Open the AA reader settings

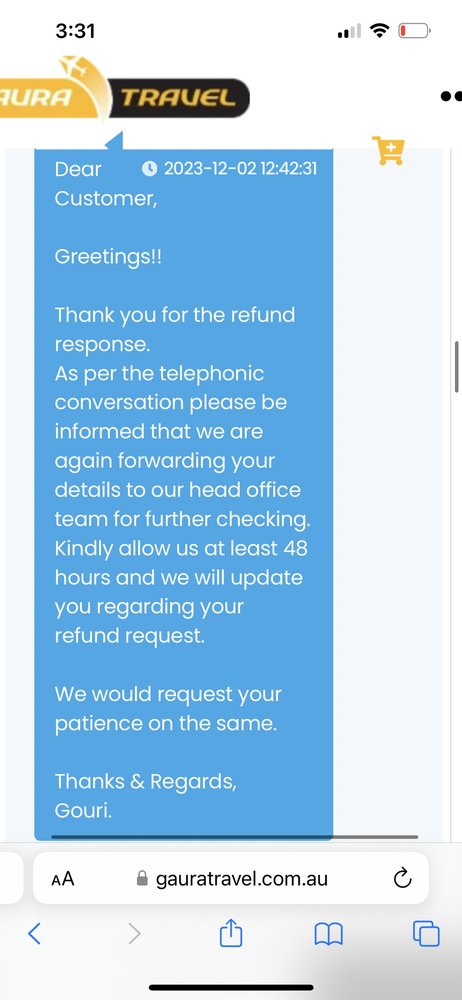[63, 879]
